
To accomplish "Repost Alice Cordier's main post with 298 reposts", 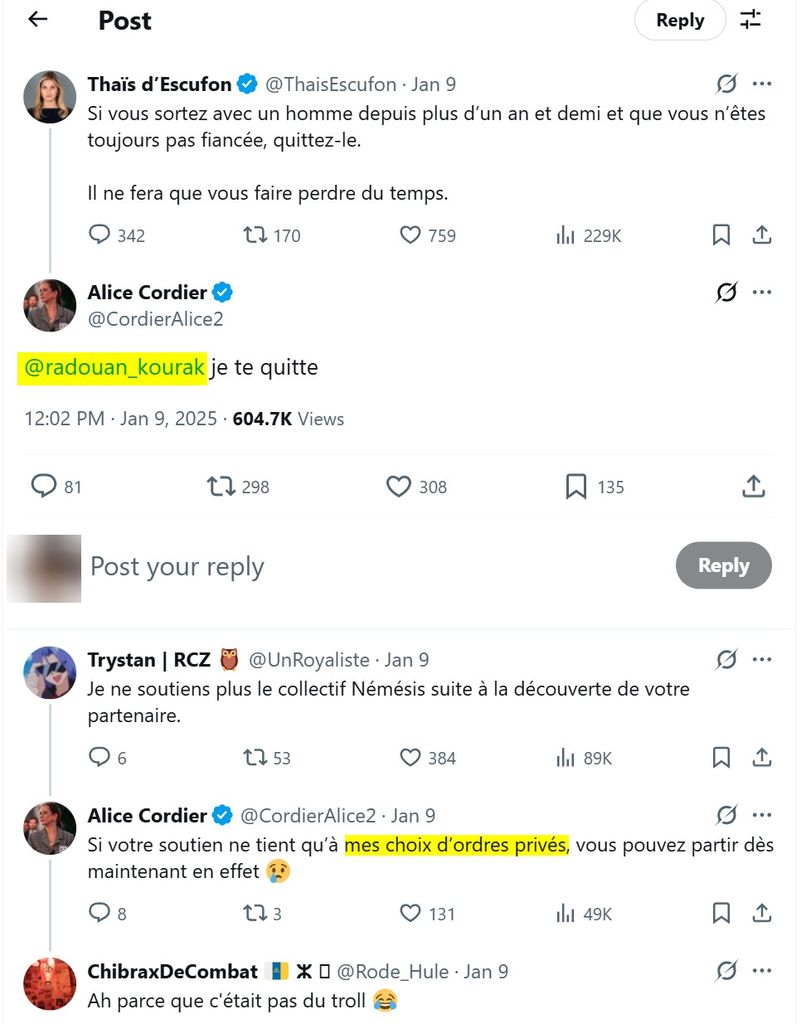I will coord(220,486).
